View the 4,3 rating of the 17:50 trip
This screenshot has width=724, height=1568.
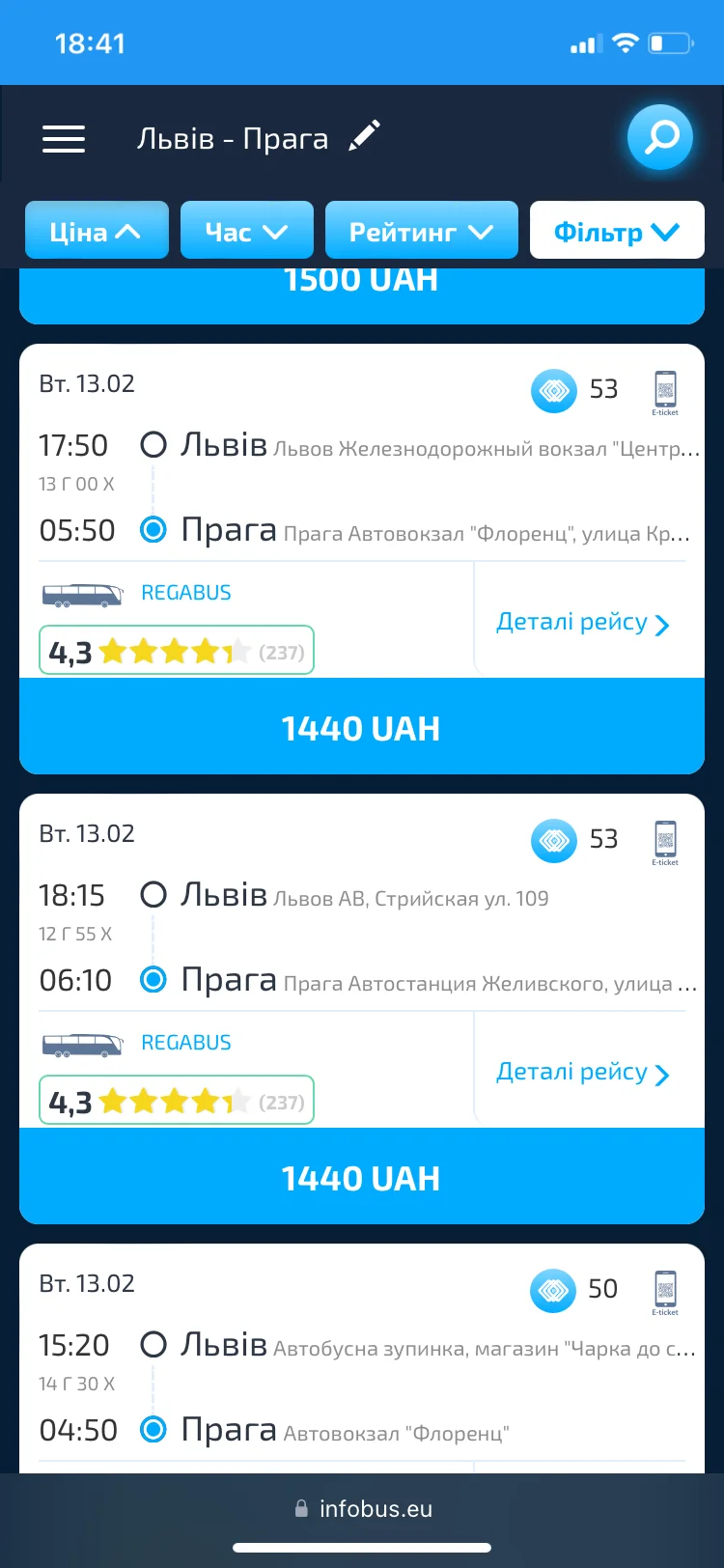tap(177, 651)
